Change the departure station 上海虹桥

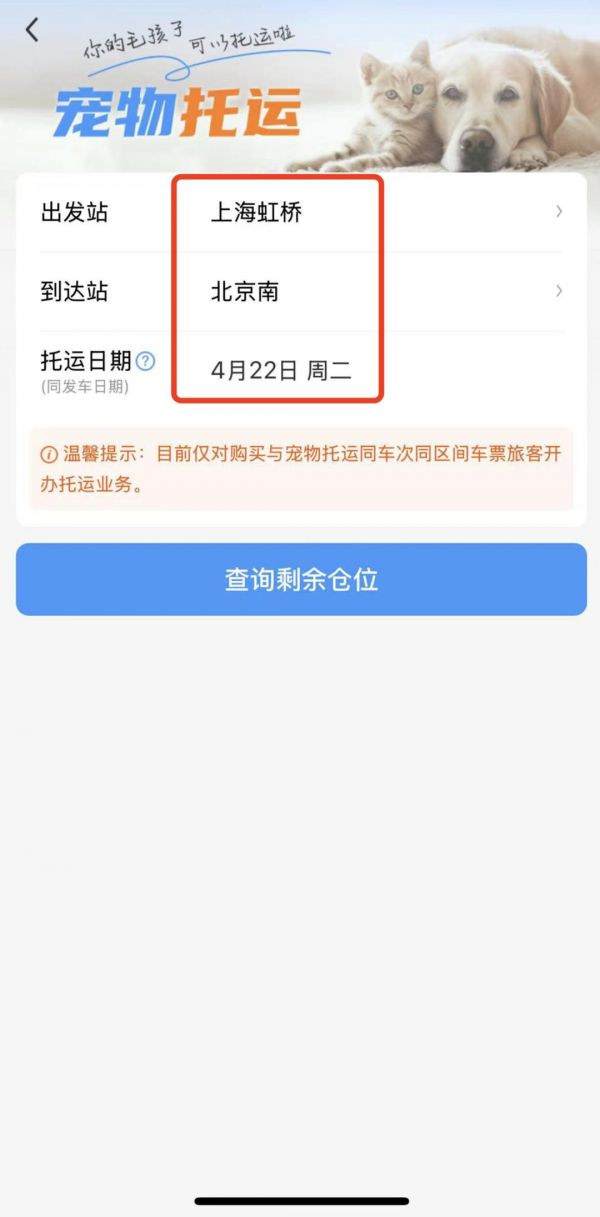click(x=300, y=212)
